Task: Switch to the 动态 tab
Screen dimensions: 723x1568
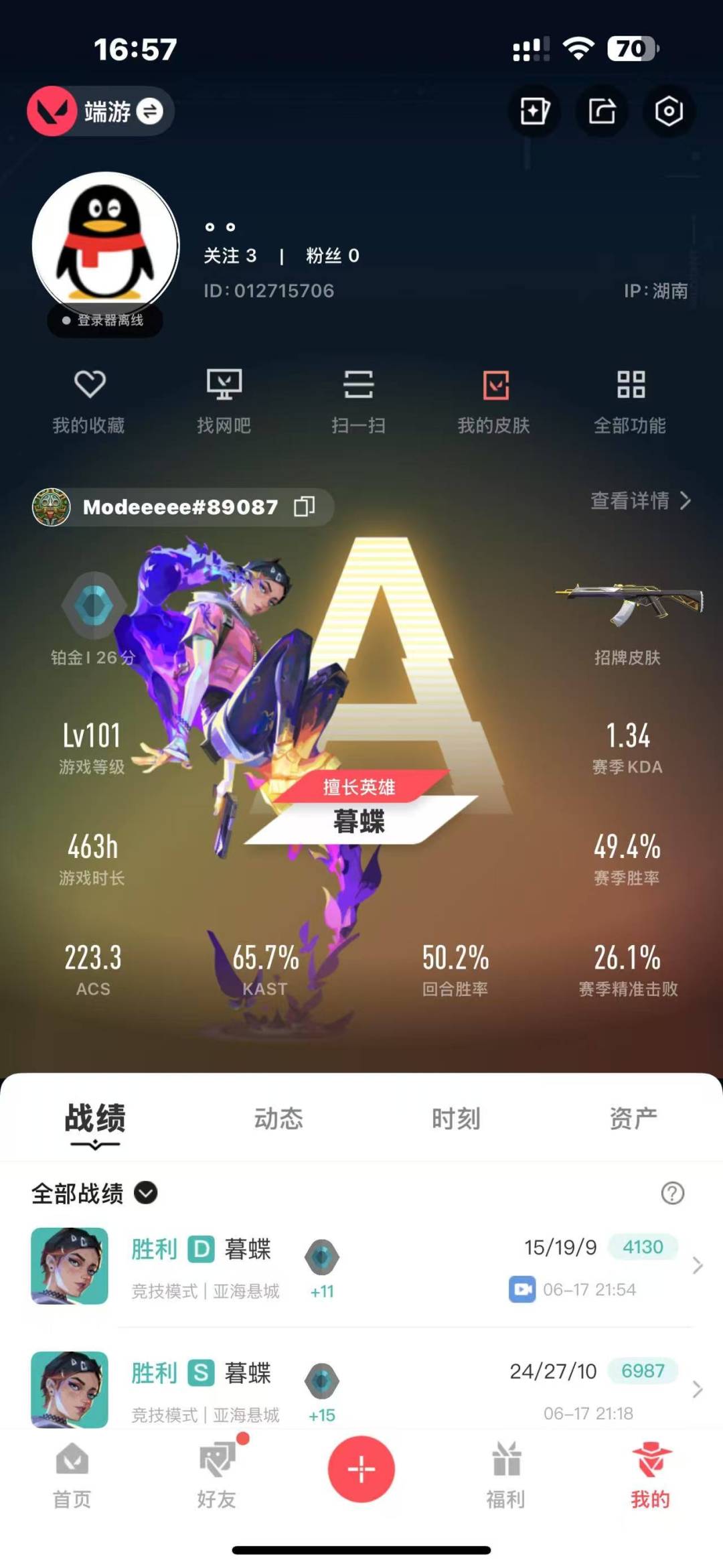Action: tap(278, 1118)
